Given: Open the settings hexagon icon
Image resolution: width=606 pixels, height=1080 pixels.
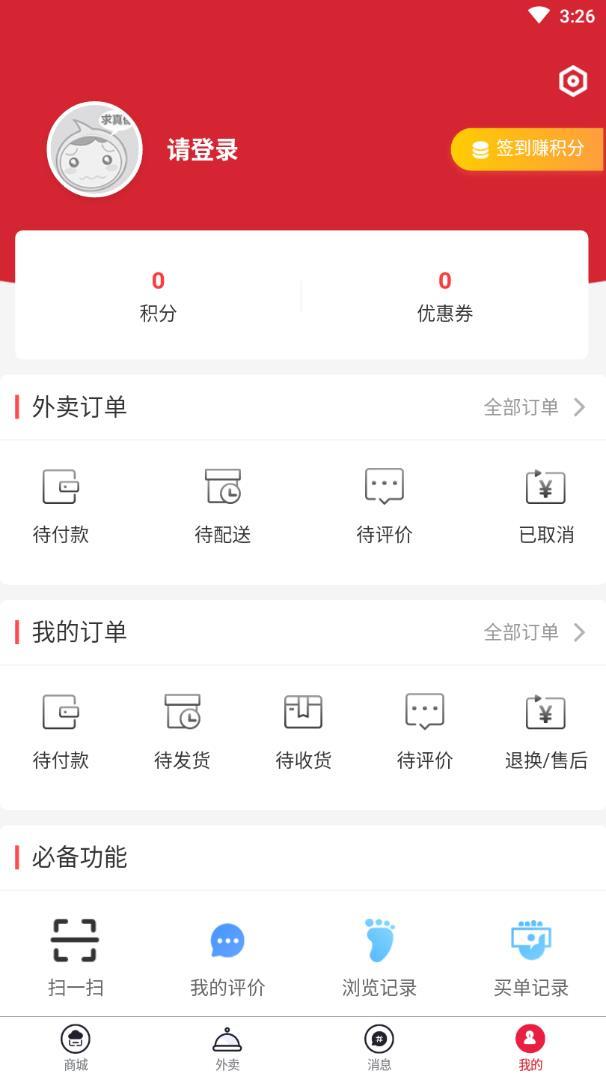Looking at the screenshot, I should click(x=573, y=81).
